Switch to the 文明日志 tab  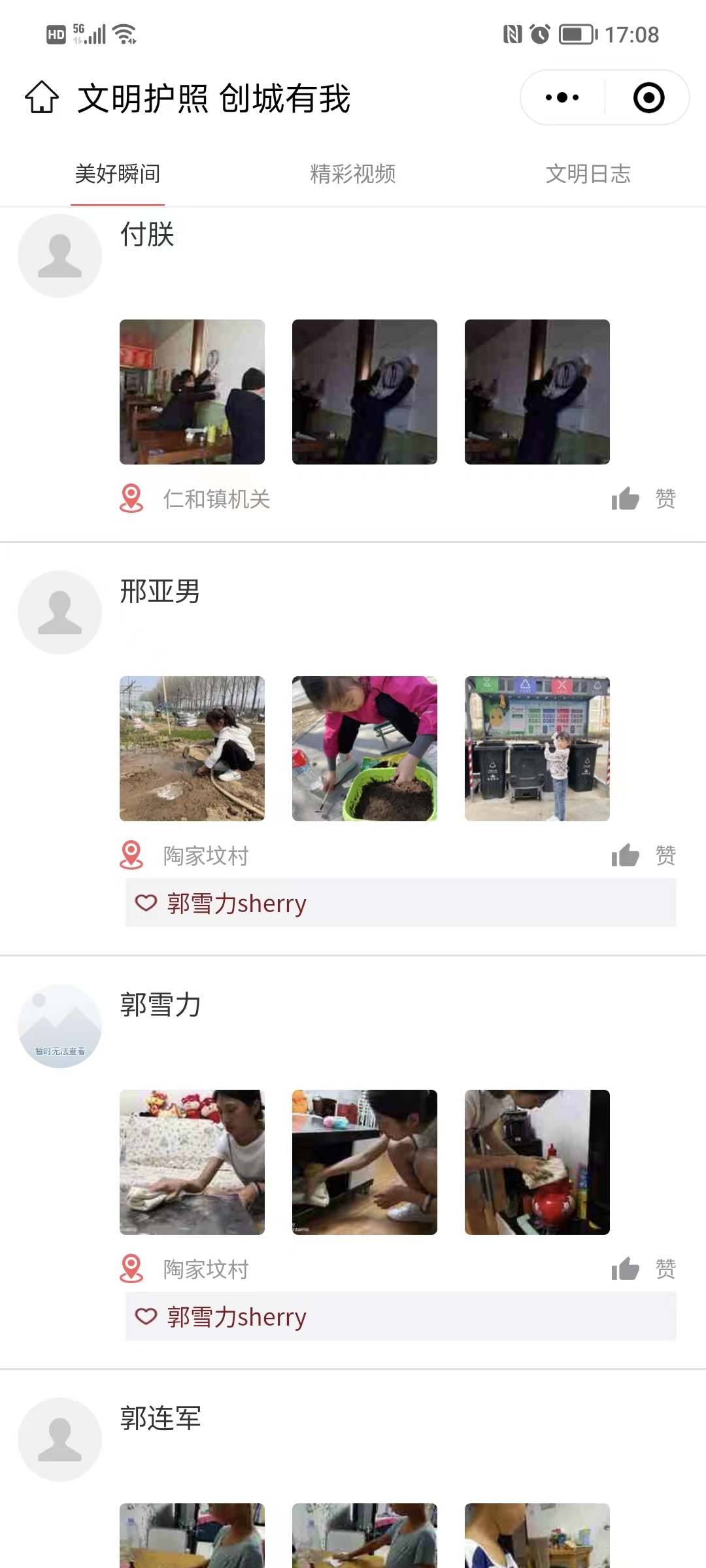[x=588, y=174]
